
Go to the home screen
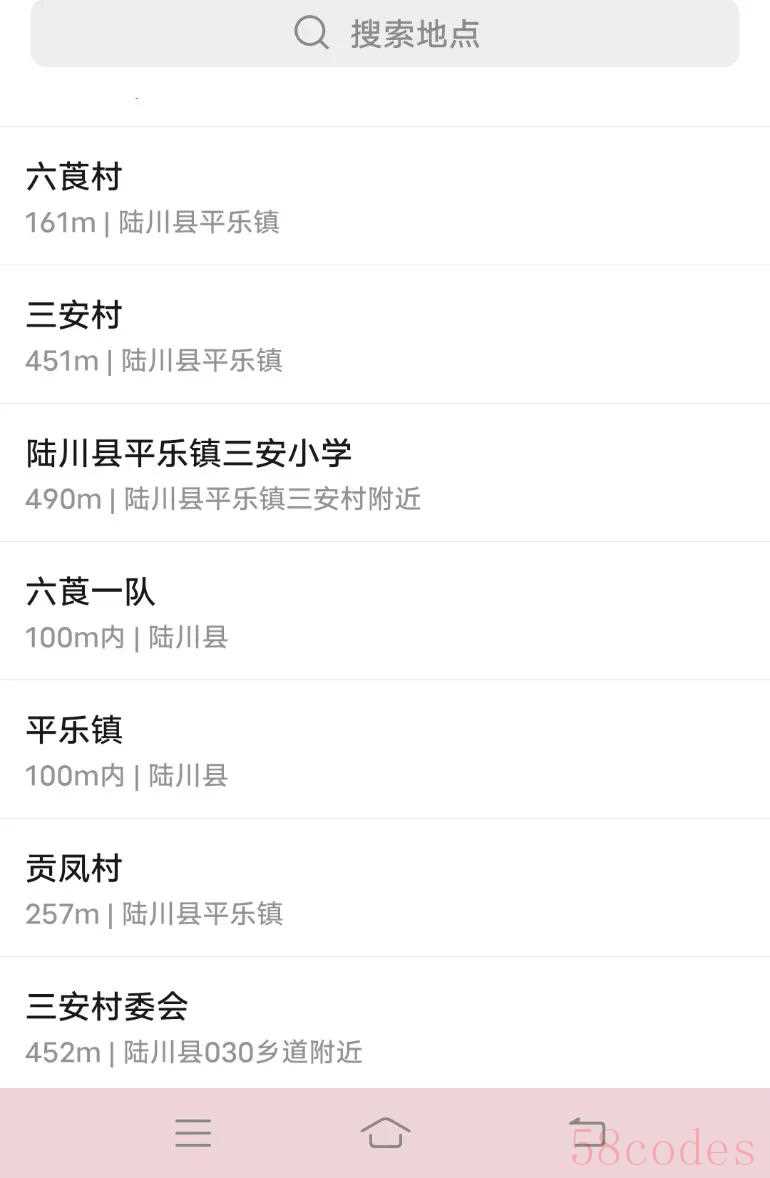(x=385, y=1133)
